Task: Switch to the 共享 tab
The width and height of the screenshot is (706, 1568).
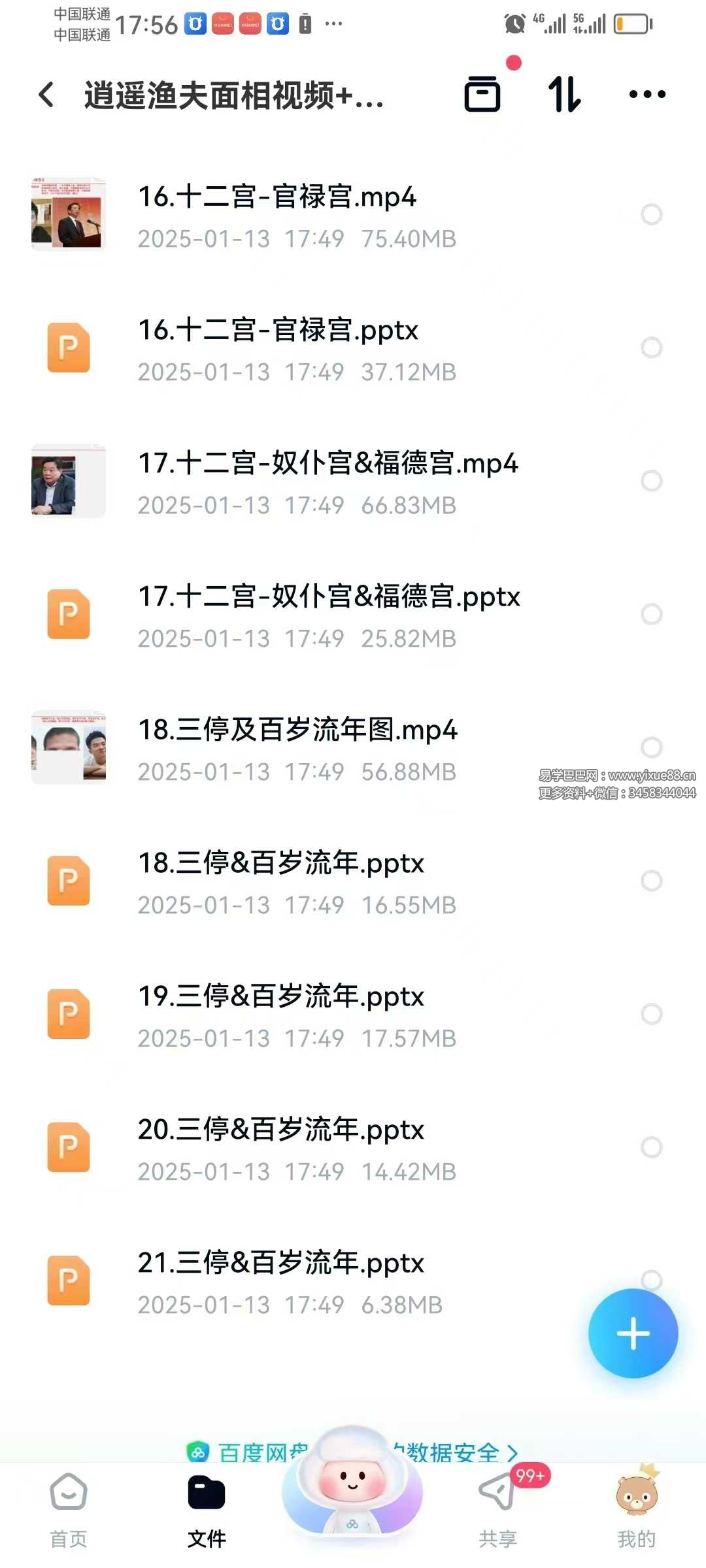Action: 497,1509
